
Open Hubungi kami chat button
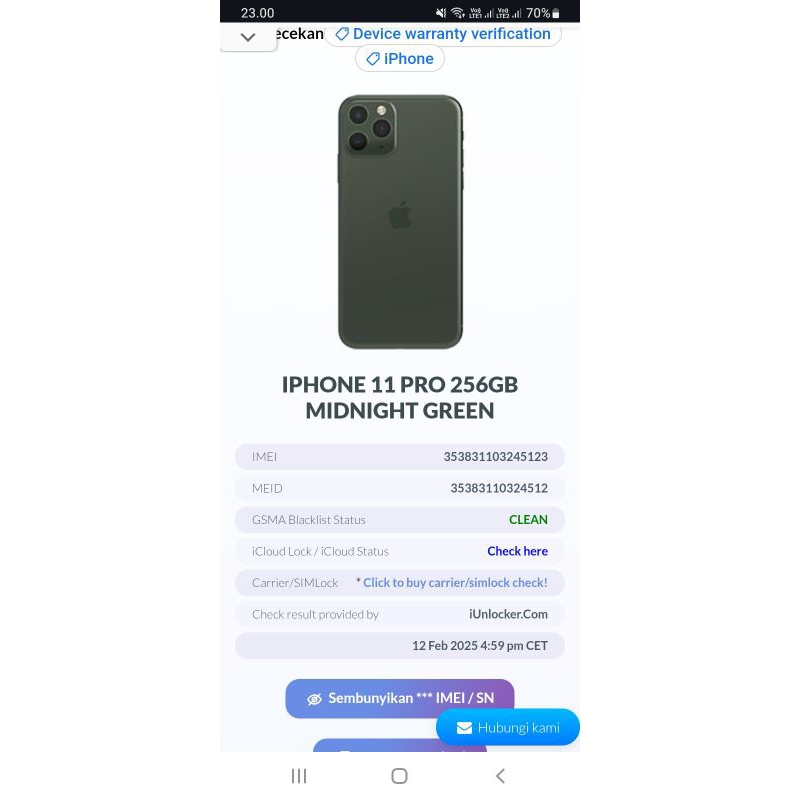tap(508, 728)
